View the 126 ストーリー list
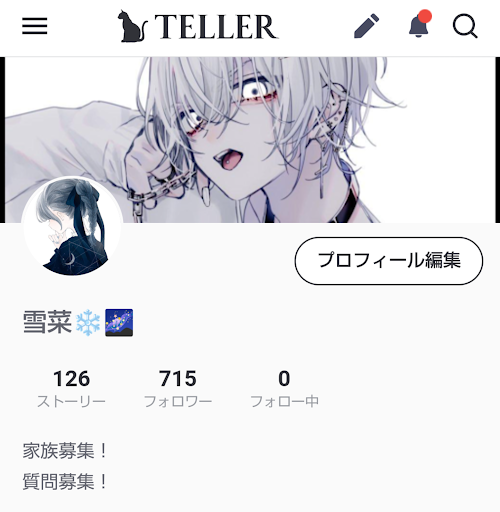Viewport: 500px width, 512px height. [71, 389]
